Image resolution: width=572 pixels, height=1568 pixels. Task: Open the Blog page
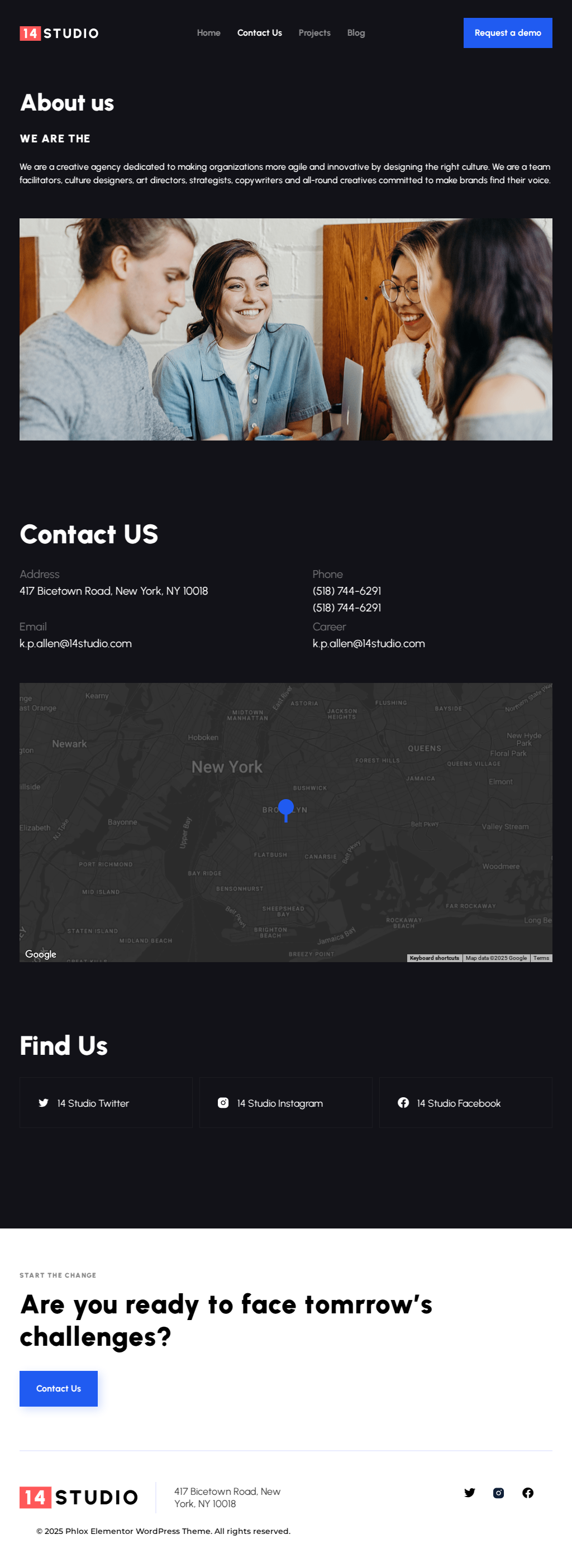click(x=356, y=33)
